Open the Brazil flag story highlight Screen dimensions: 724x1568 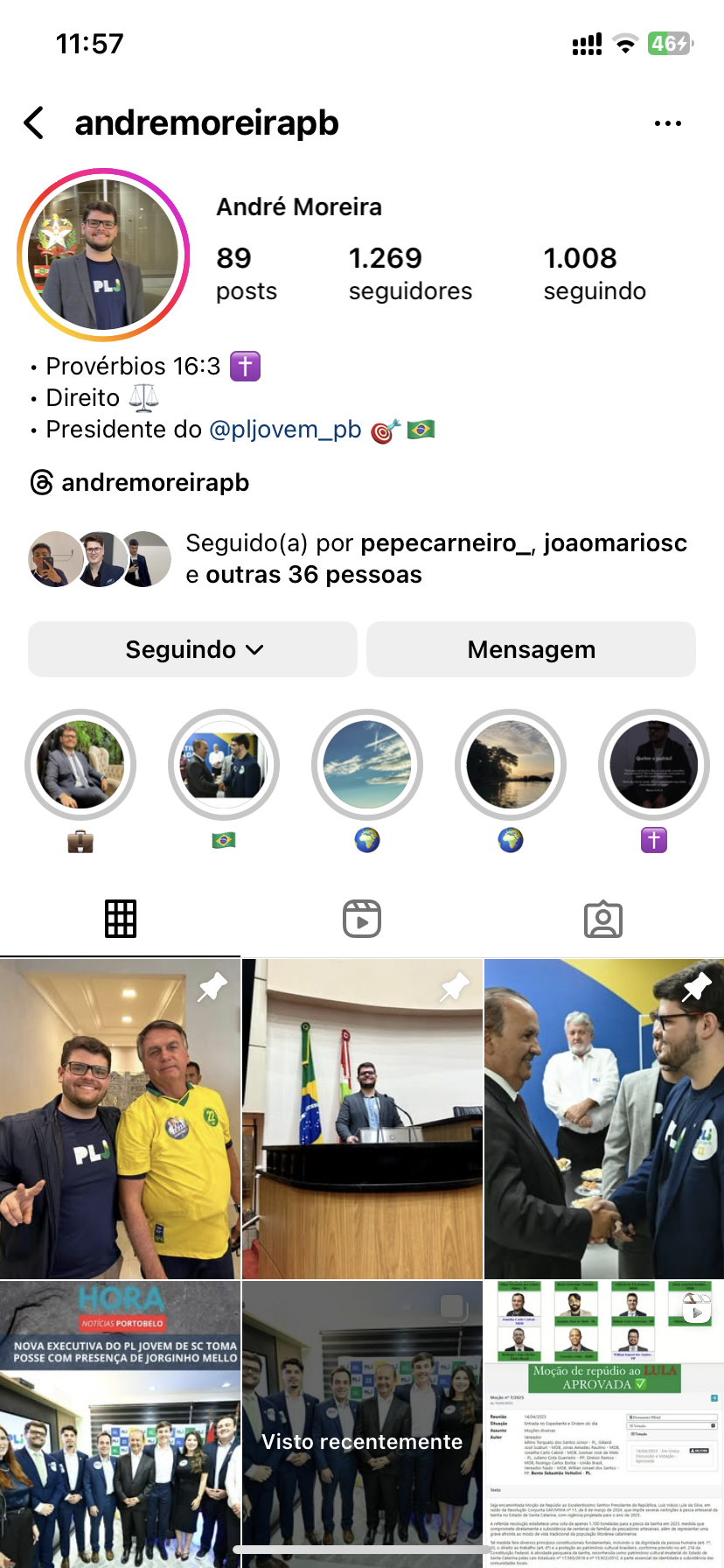click(224, 765)
